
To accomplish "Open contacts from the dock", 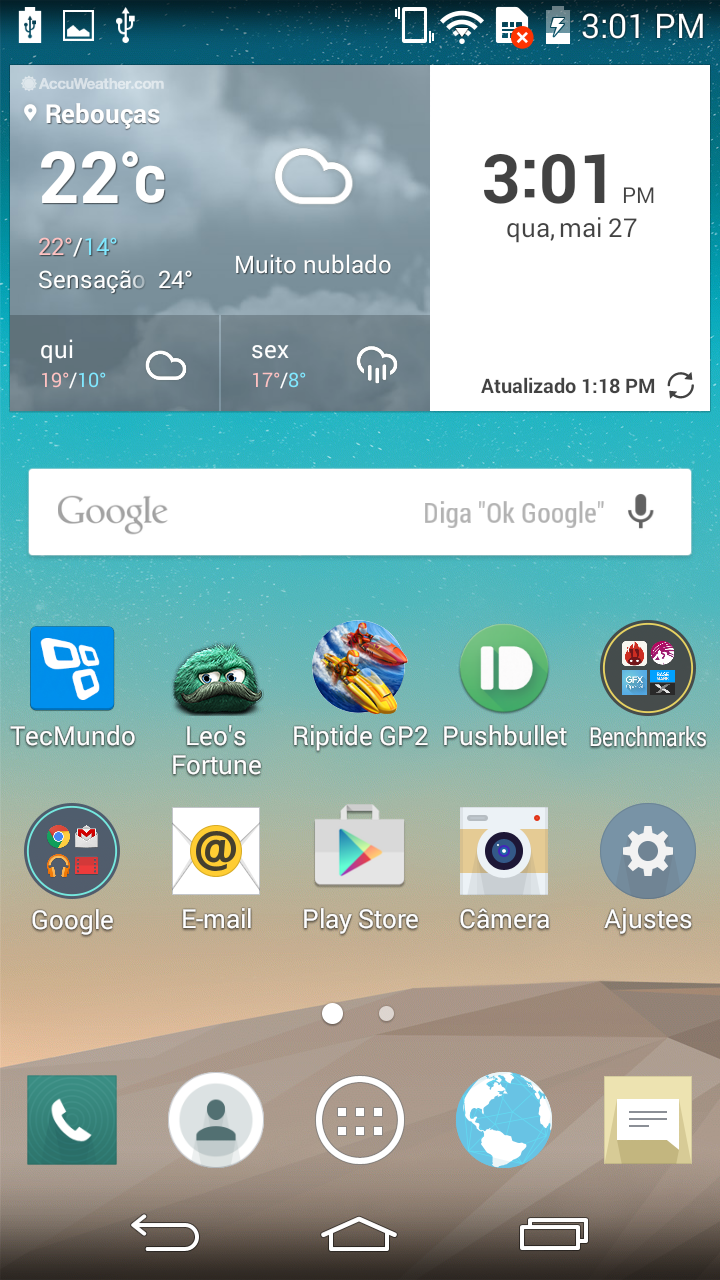I will pyautogui.click(x=216, y=1120).
